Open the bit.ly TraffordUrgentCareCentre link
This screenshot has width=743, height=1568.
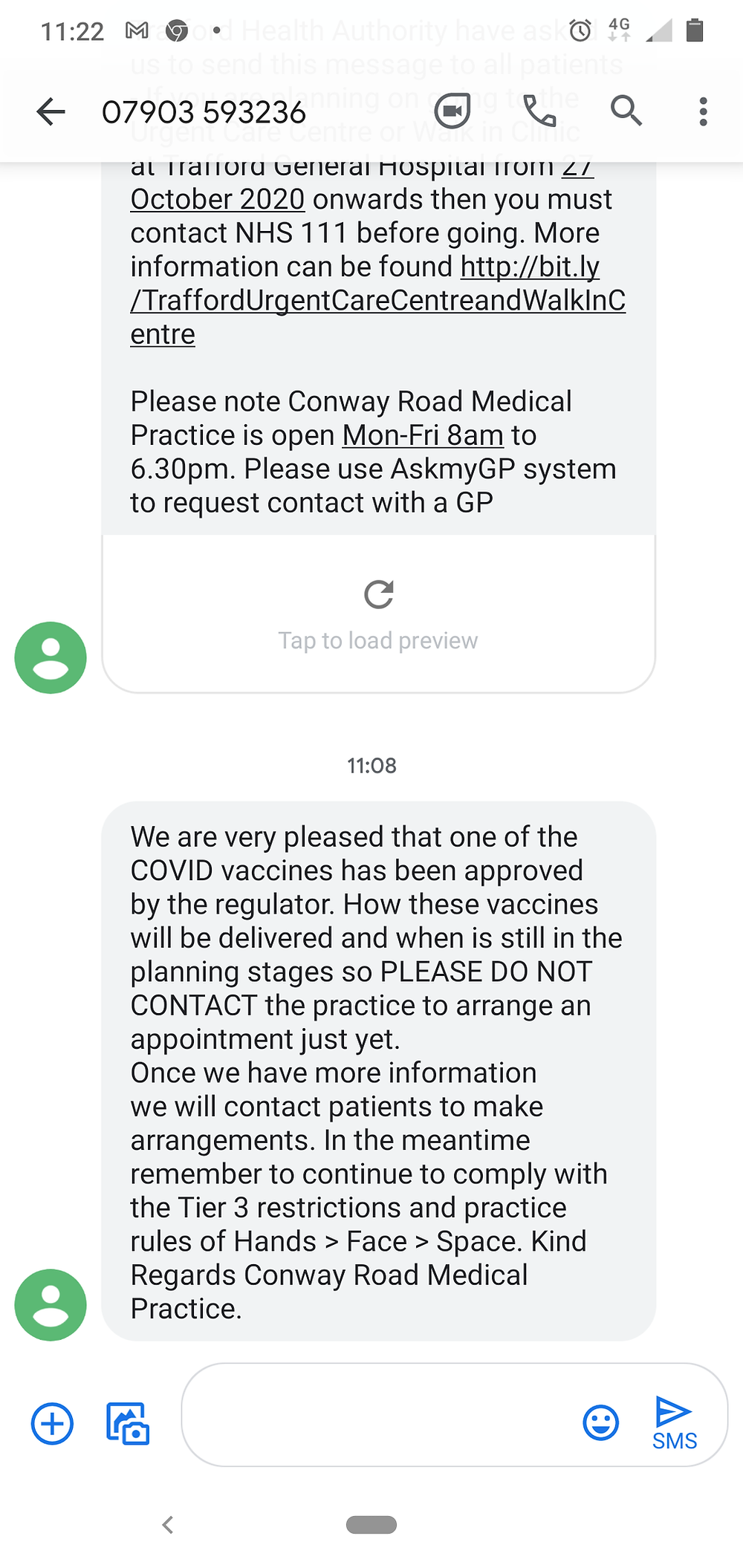coord(377,300)
